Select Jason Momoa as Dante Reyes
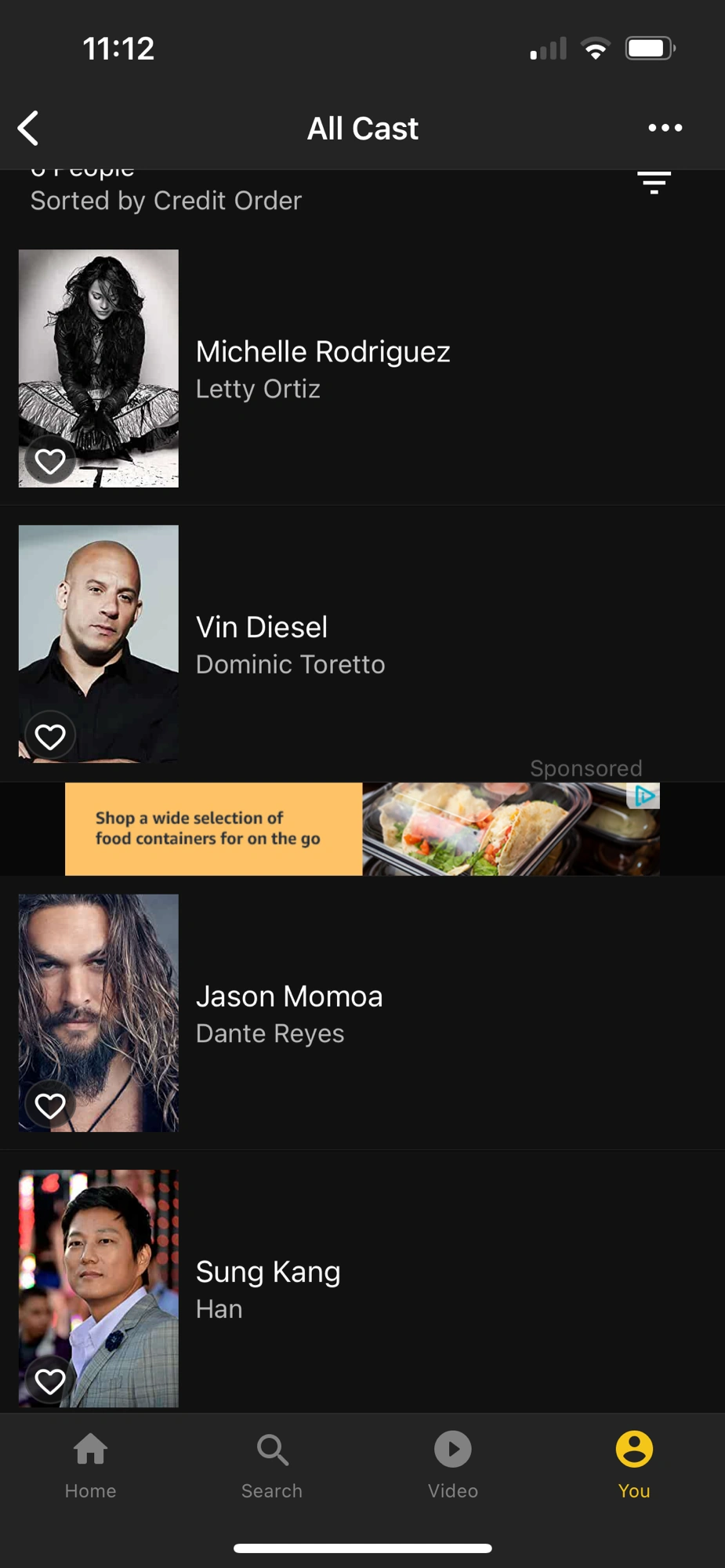Viewport: 725px width, 1568px height. 288,1013
